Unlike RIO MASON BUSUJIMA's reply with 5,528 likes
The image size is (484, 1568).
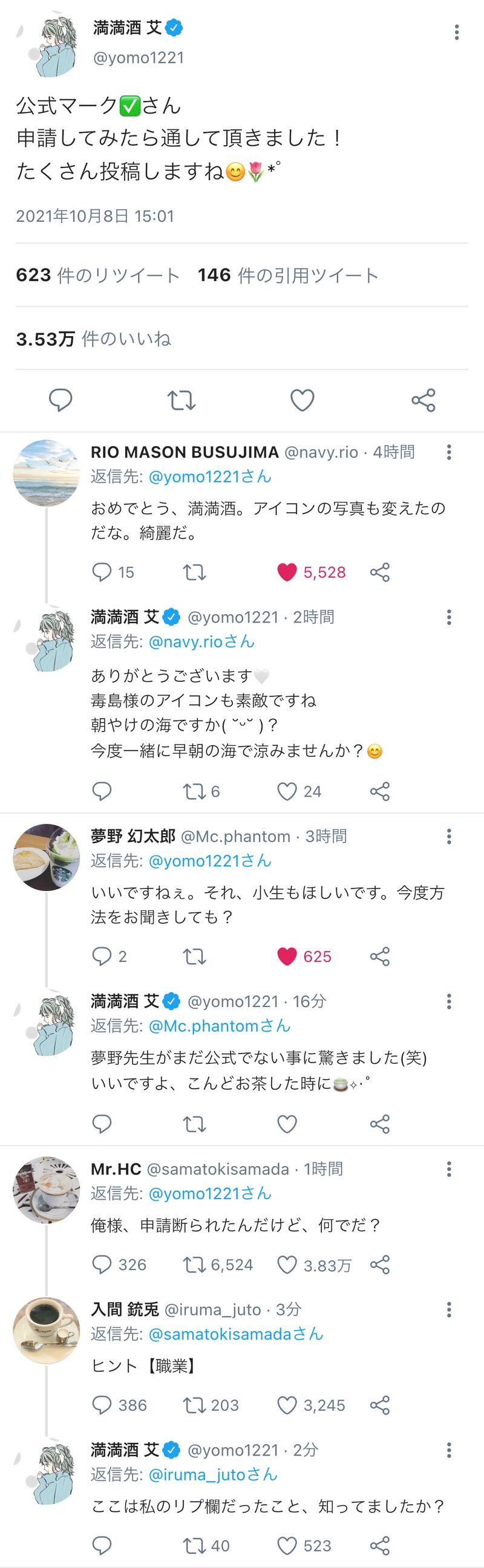[x=287, y=572]
